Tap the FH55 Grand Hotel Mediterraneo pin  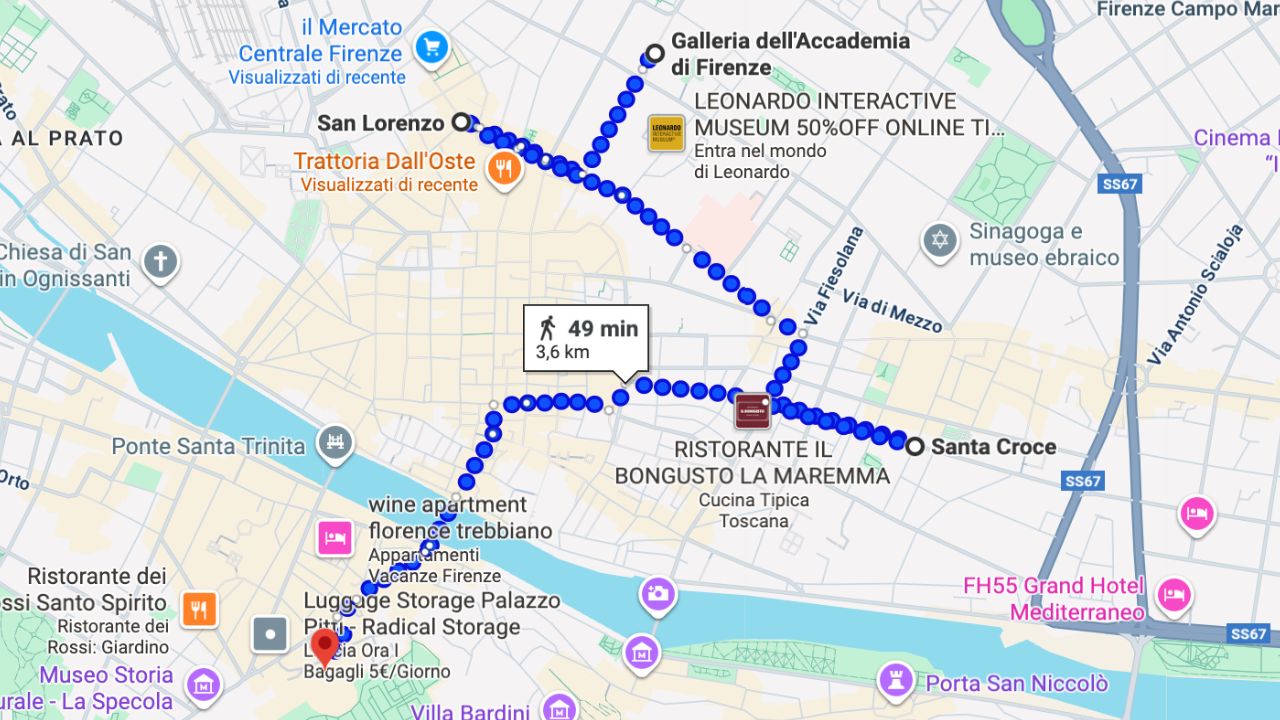[1174, 594]
